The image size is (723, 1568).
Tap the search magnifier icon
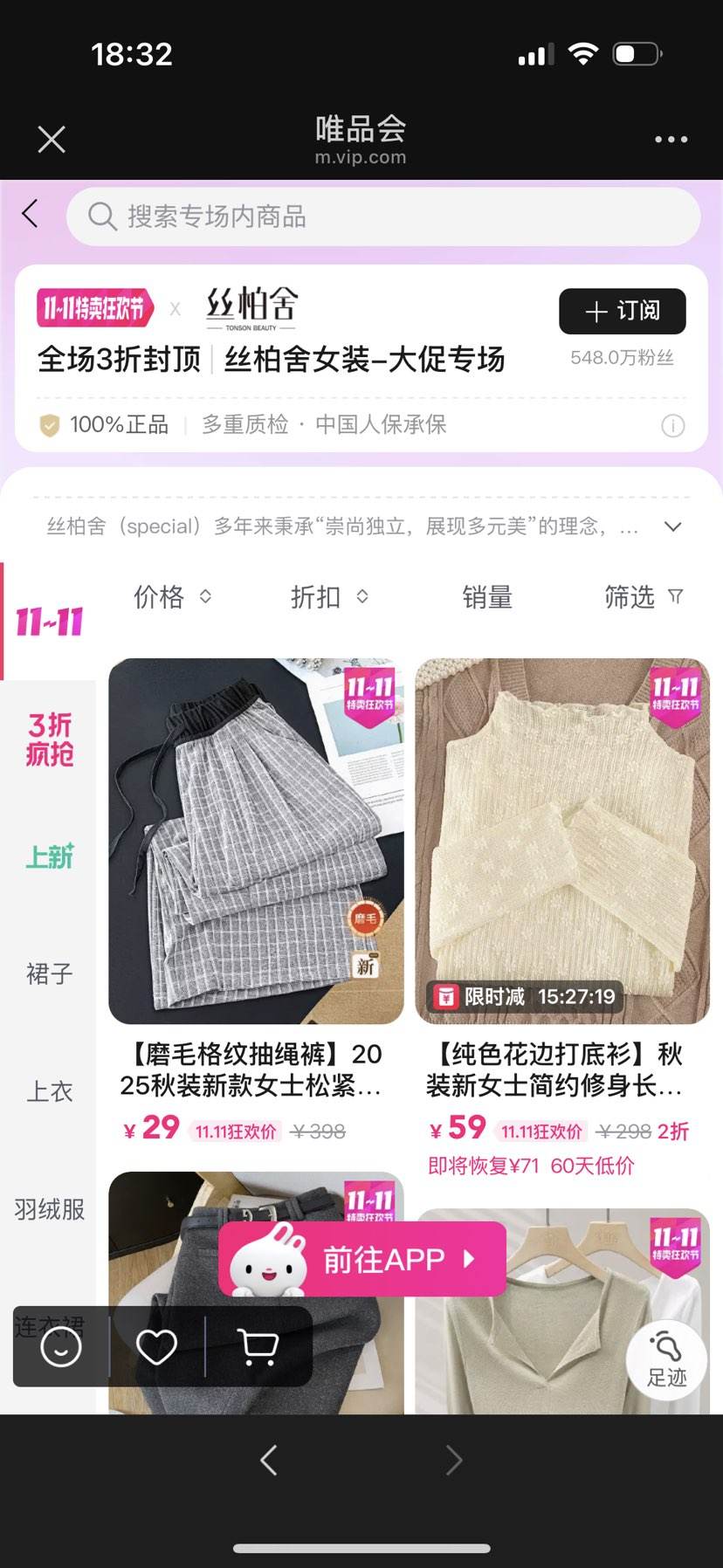[102, 217]
